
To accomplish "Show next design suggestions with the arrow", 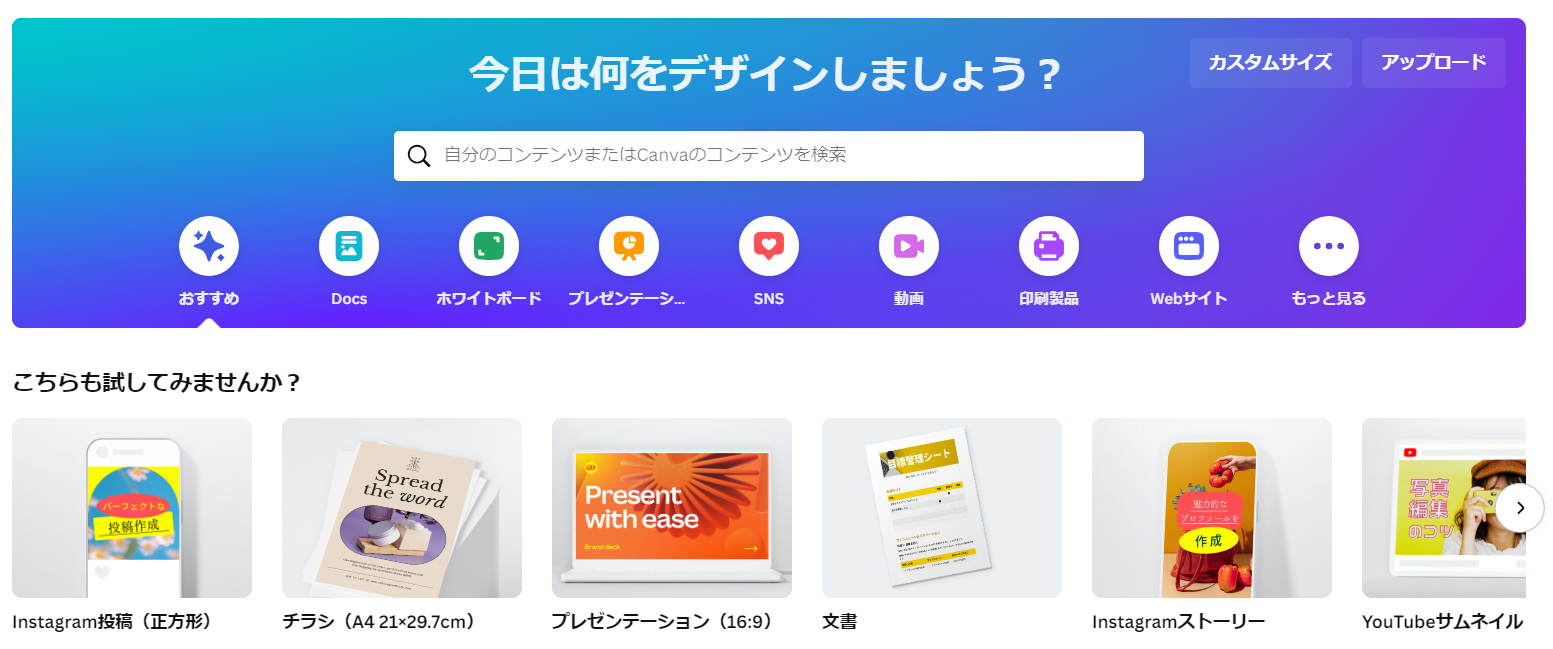I will pos(1520,508).
